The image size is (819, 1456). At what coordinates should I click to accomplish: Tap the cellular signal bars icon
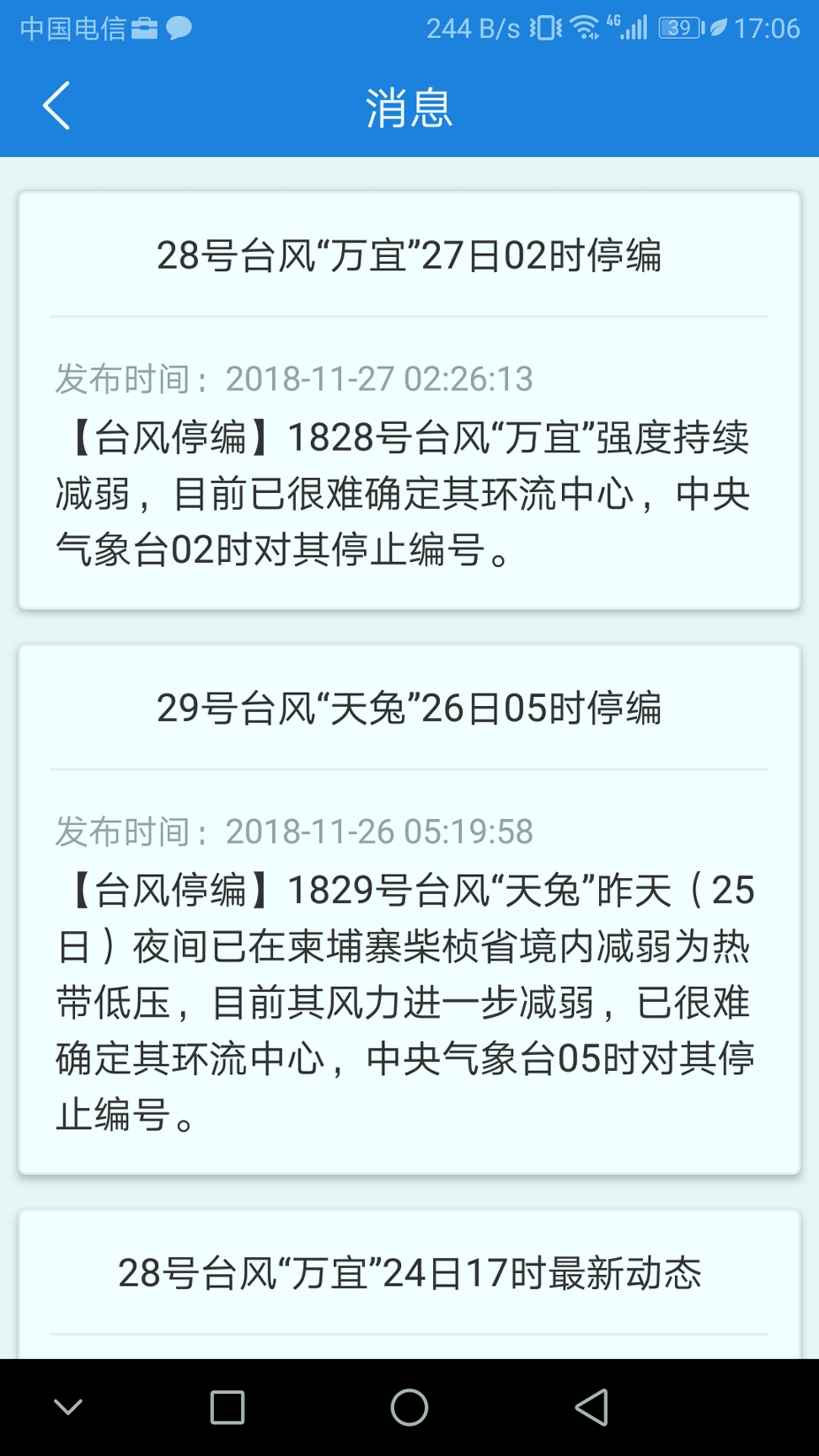[x=638, y=28]
